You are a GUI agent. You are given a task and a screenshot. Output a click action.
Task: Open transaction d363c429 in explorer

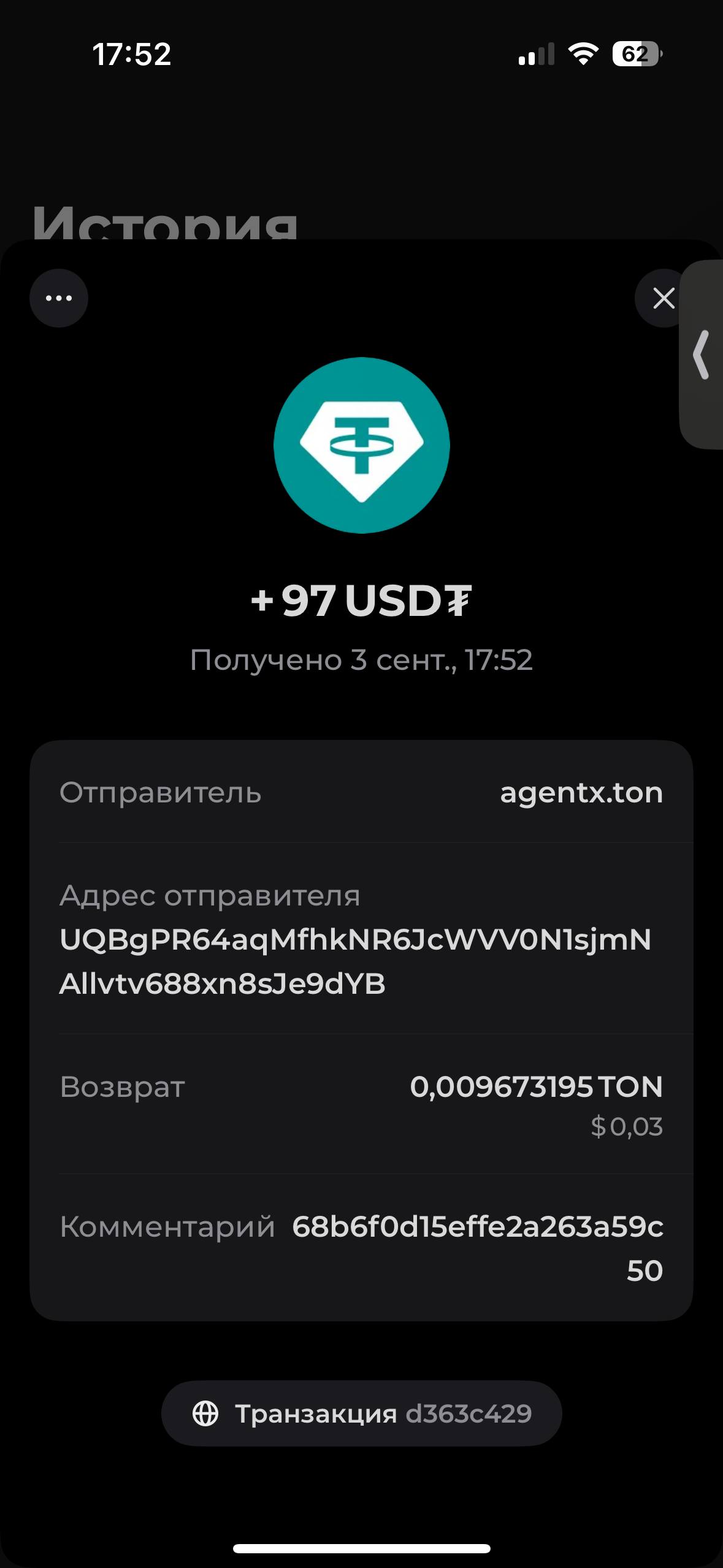(361, 1413)
